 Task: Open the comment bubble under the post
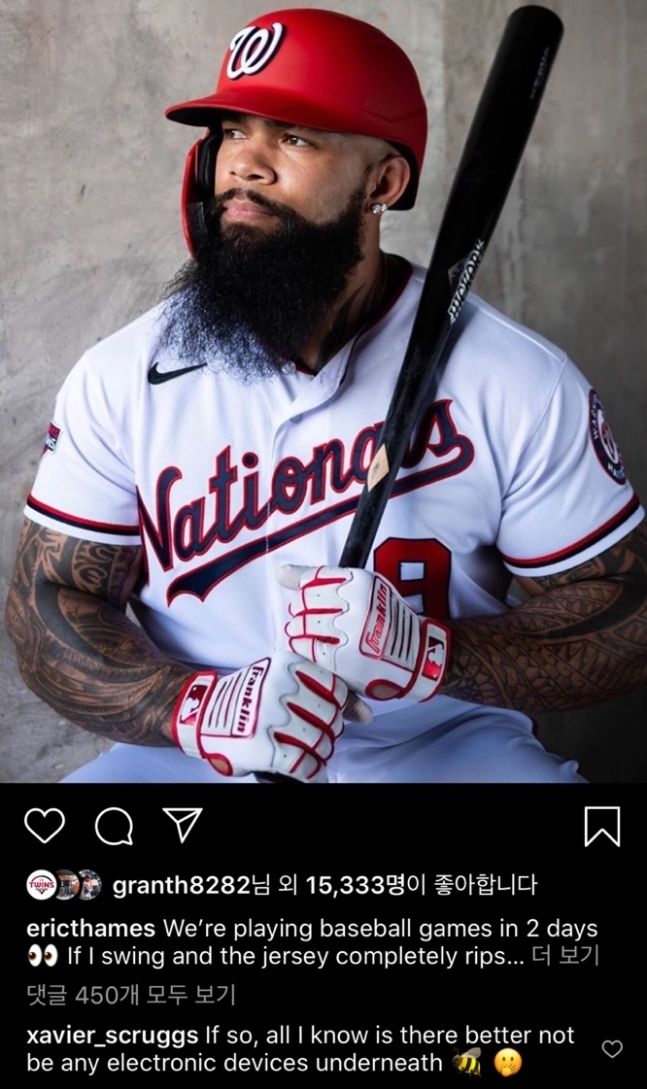(114, 826)
